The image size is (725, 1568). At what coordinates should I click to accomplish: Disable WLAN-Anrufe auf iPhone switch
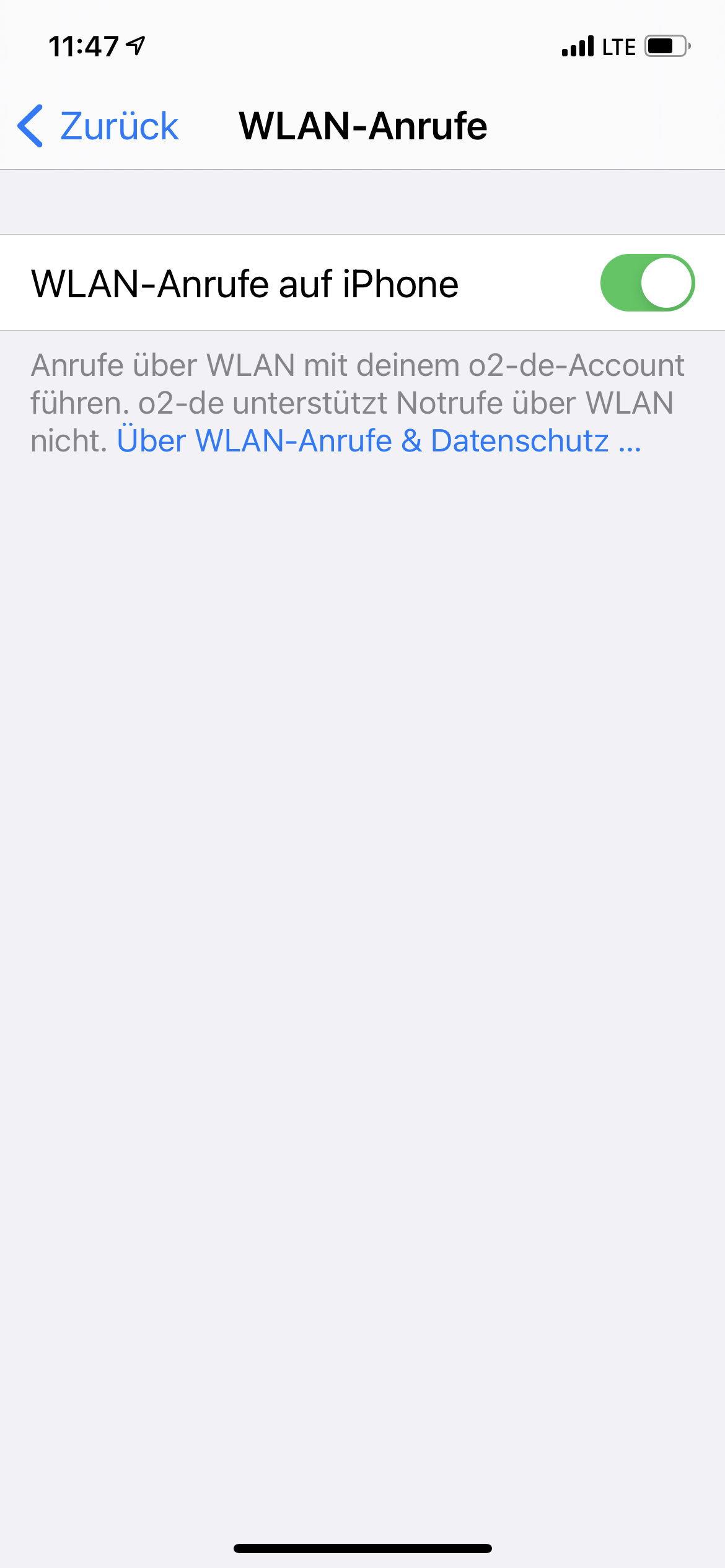click(647, 283)
